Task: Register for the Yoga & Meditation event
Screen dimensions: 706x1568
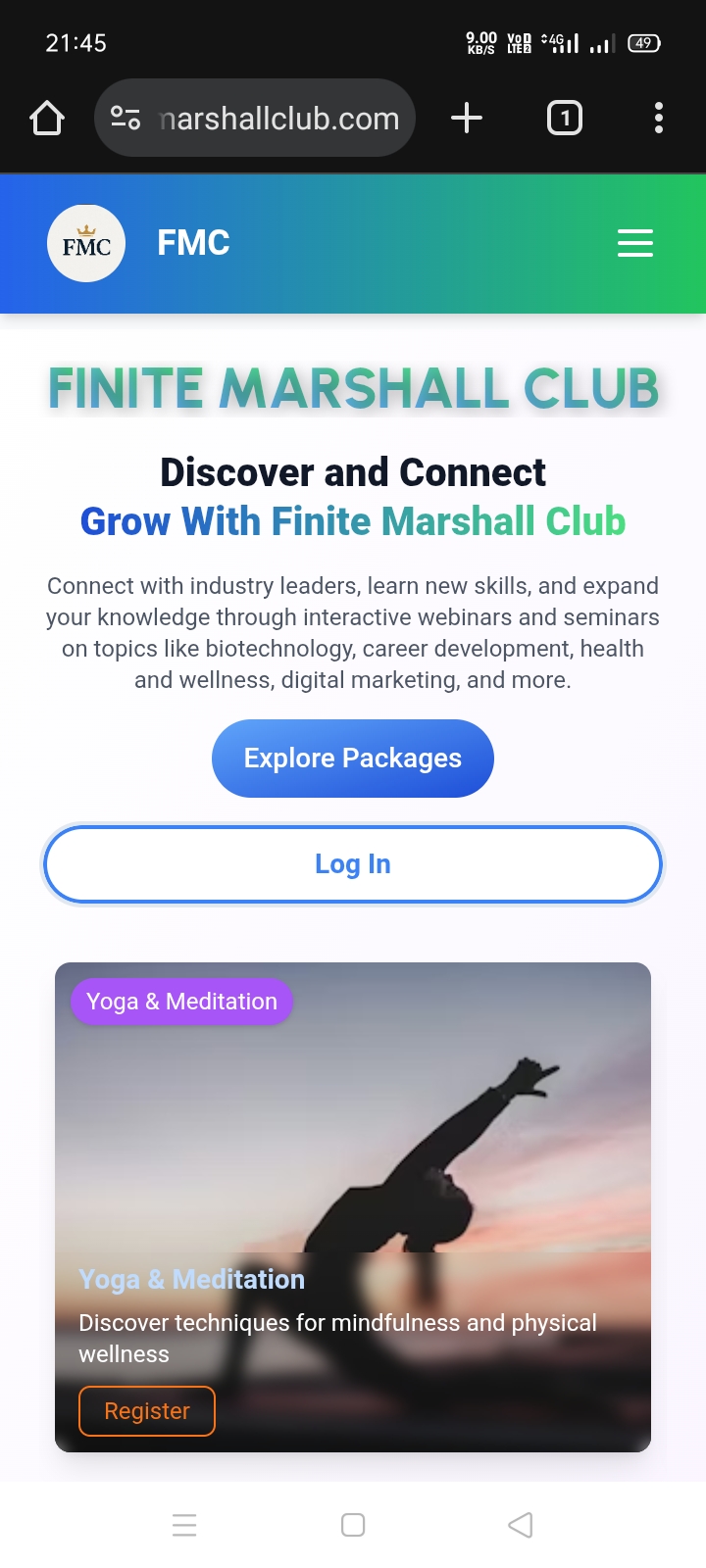Action: click(x=146, y=1411)
